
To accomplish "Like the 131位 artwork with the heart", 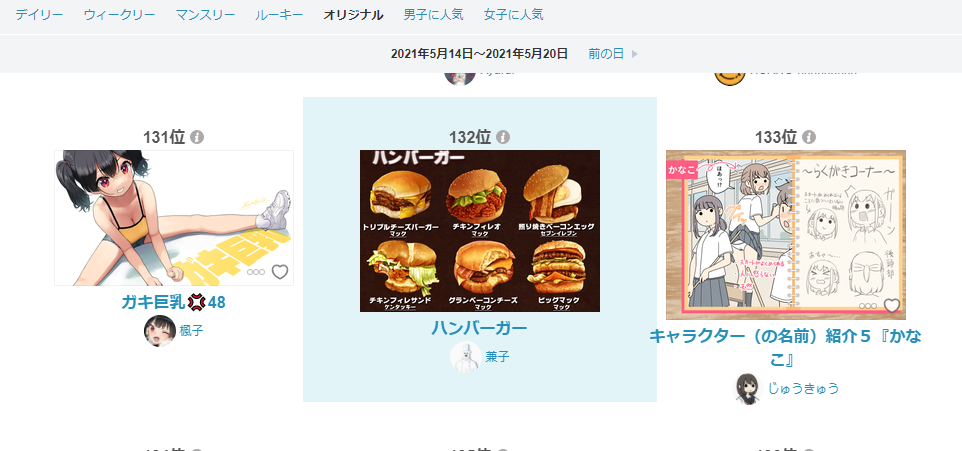I will tap(280, 272).
